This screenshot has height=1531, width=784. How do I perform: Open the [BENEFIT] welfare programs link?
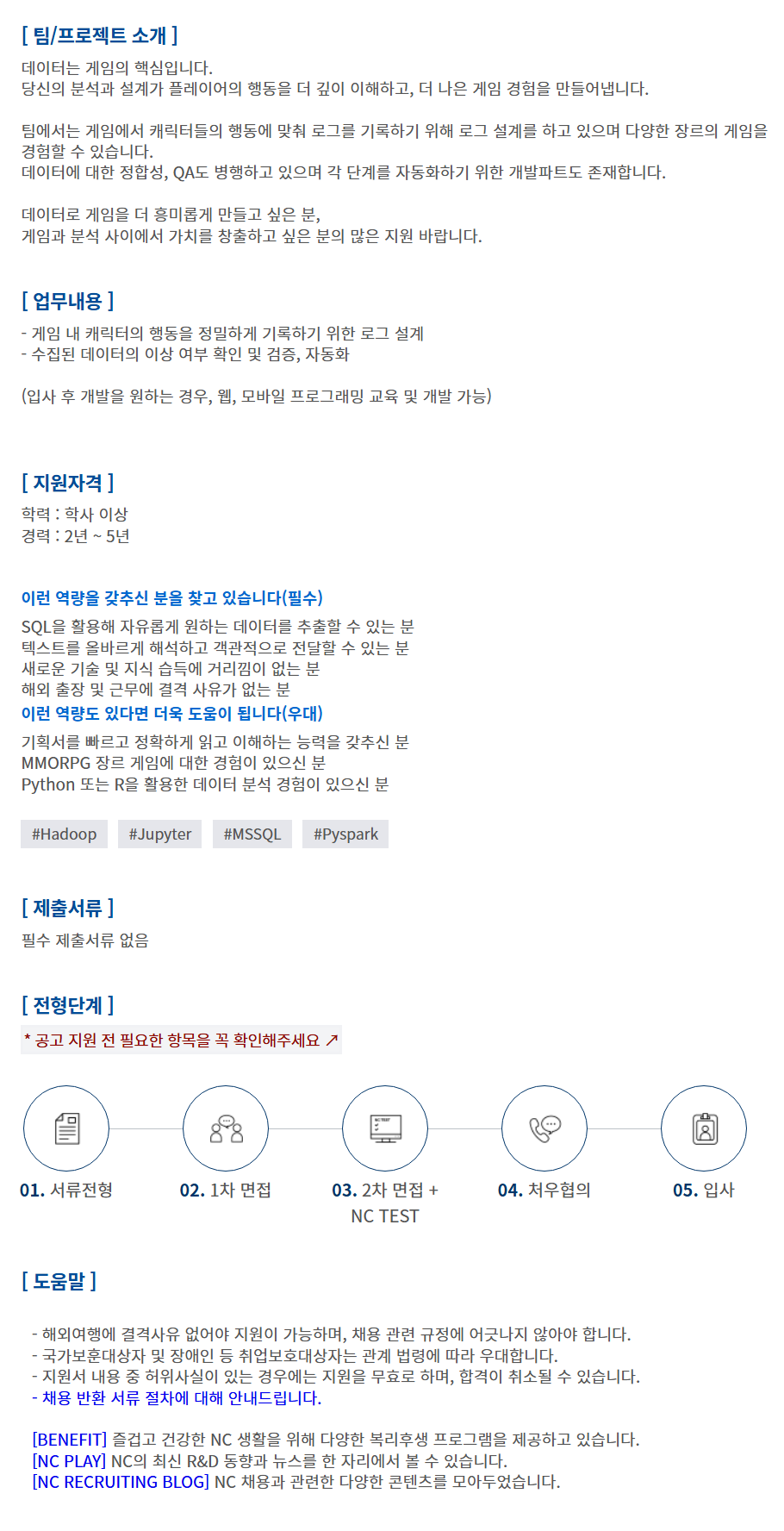[x=70, y=1439]
